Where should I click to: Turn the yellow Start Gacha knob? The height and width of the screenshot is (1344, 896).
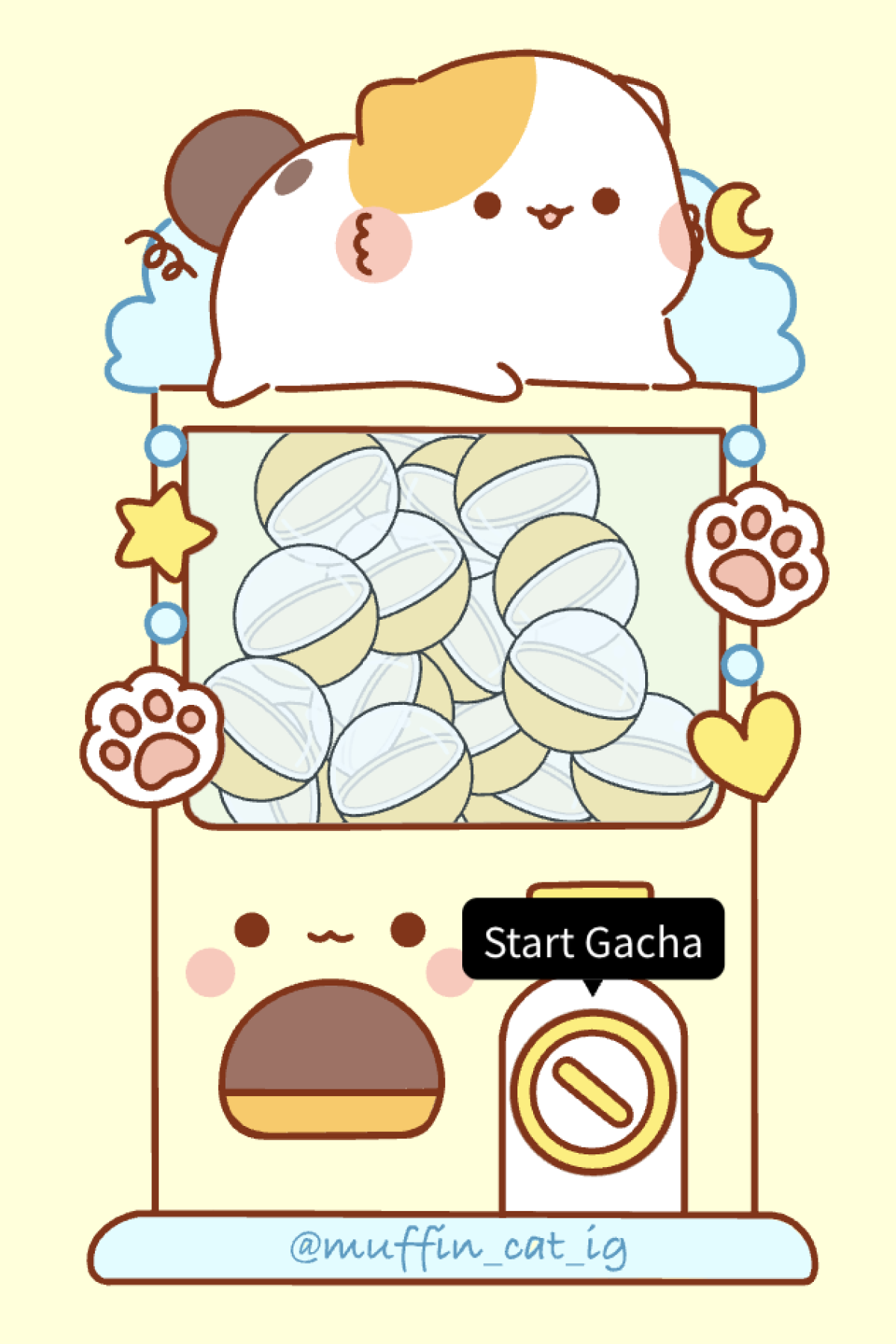point(592,1091)
